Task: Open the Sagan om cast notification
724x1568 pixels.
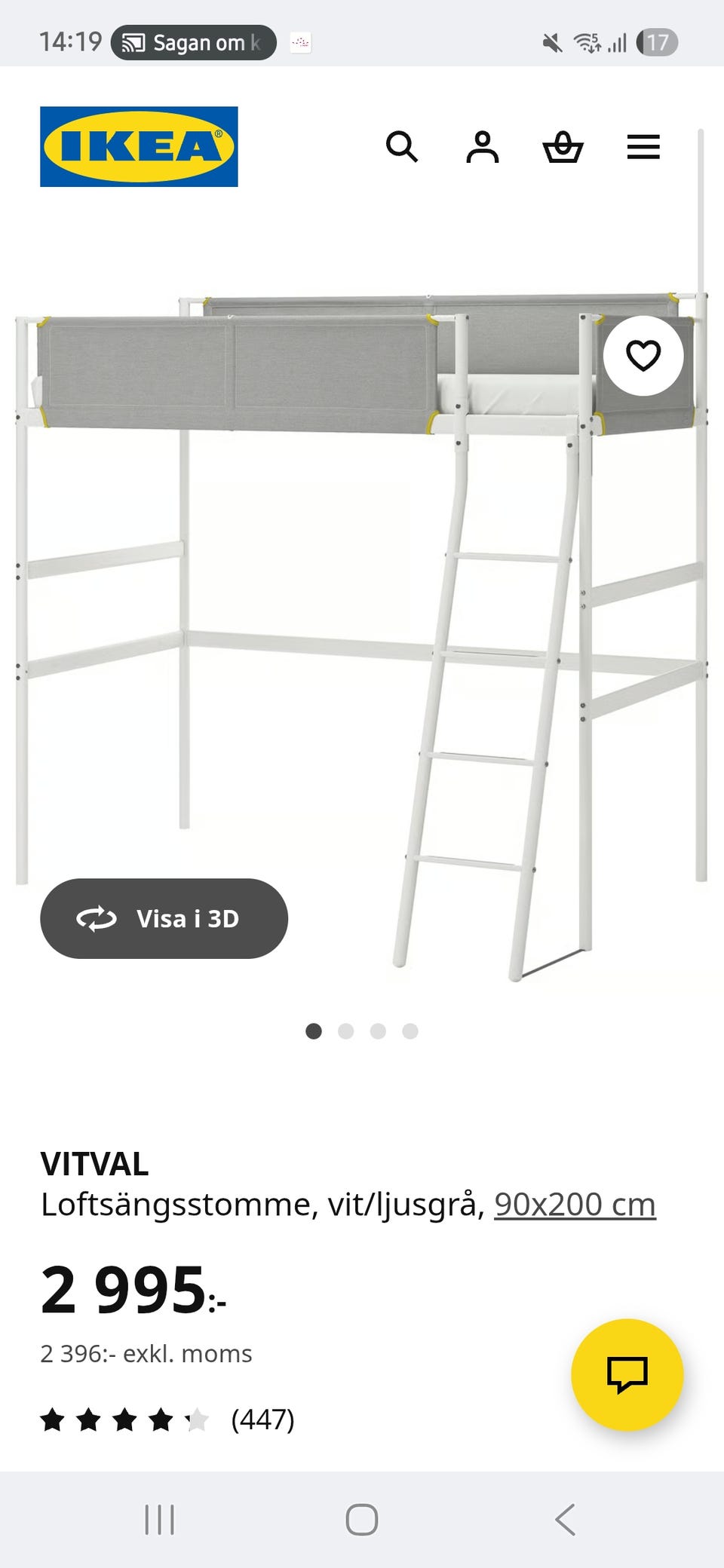Action: (x=192, y=41)
